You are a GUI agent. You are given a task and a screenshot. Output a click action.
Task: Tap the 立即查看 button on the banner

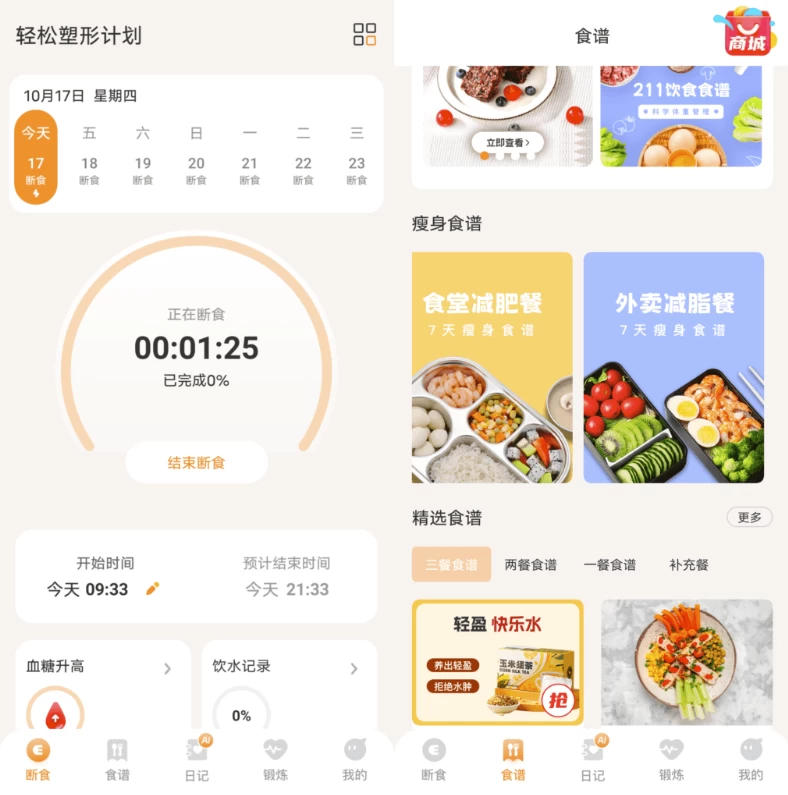click(x=508, y=143)
